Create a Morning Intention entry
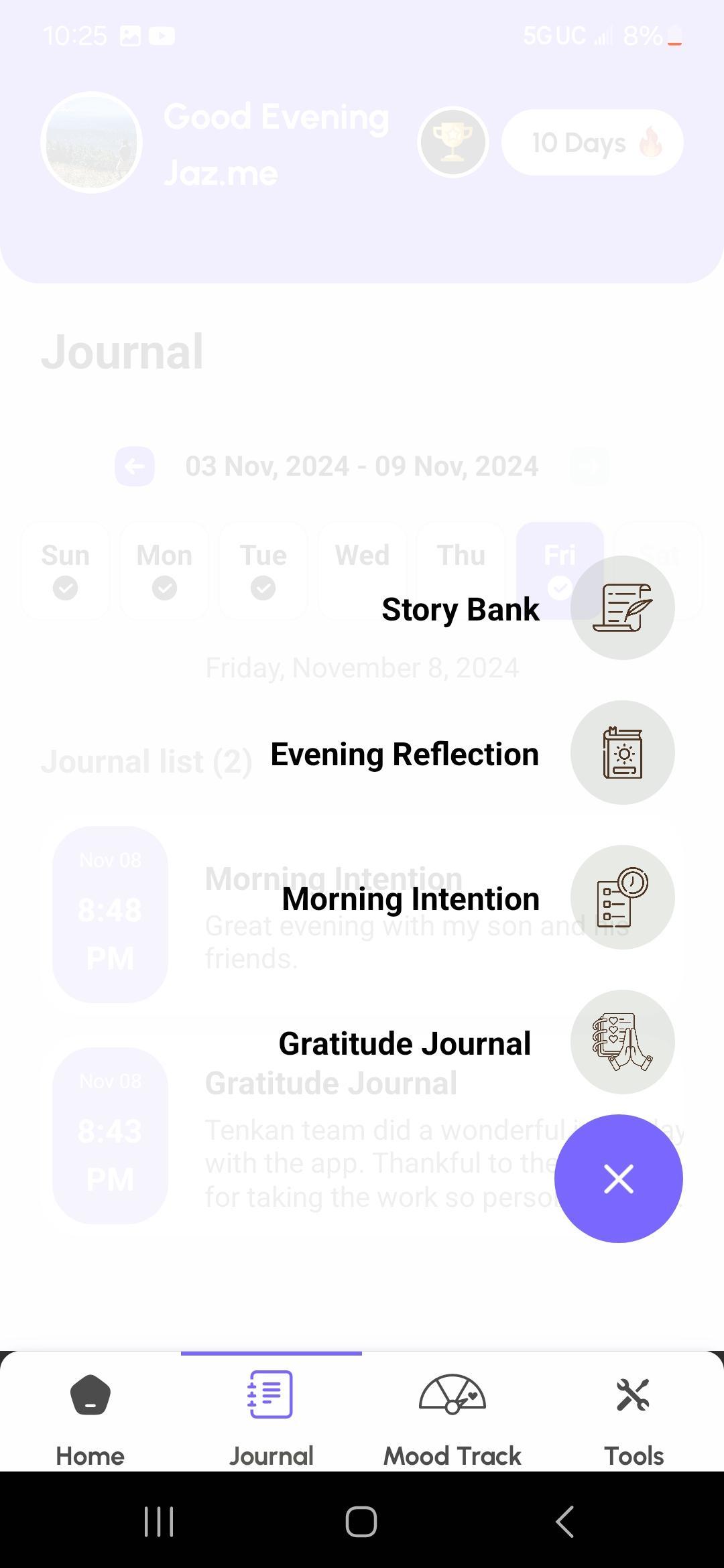The image size is (724, 1568). coord(622,897)
